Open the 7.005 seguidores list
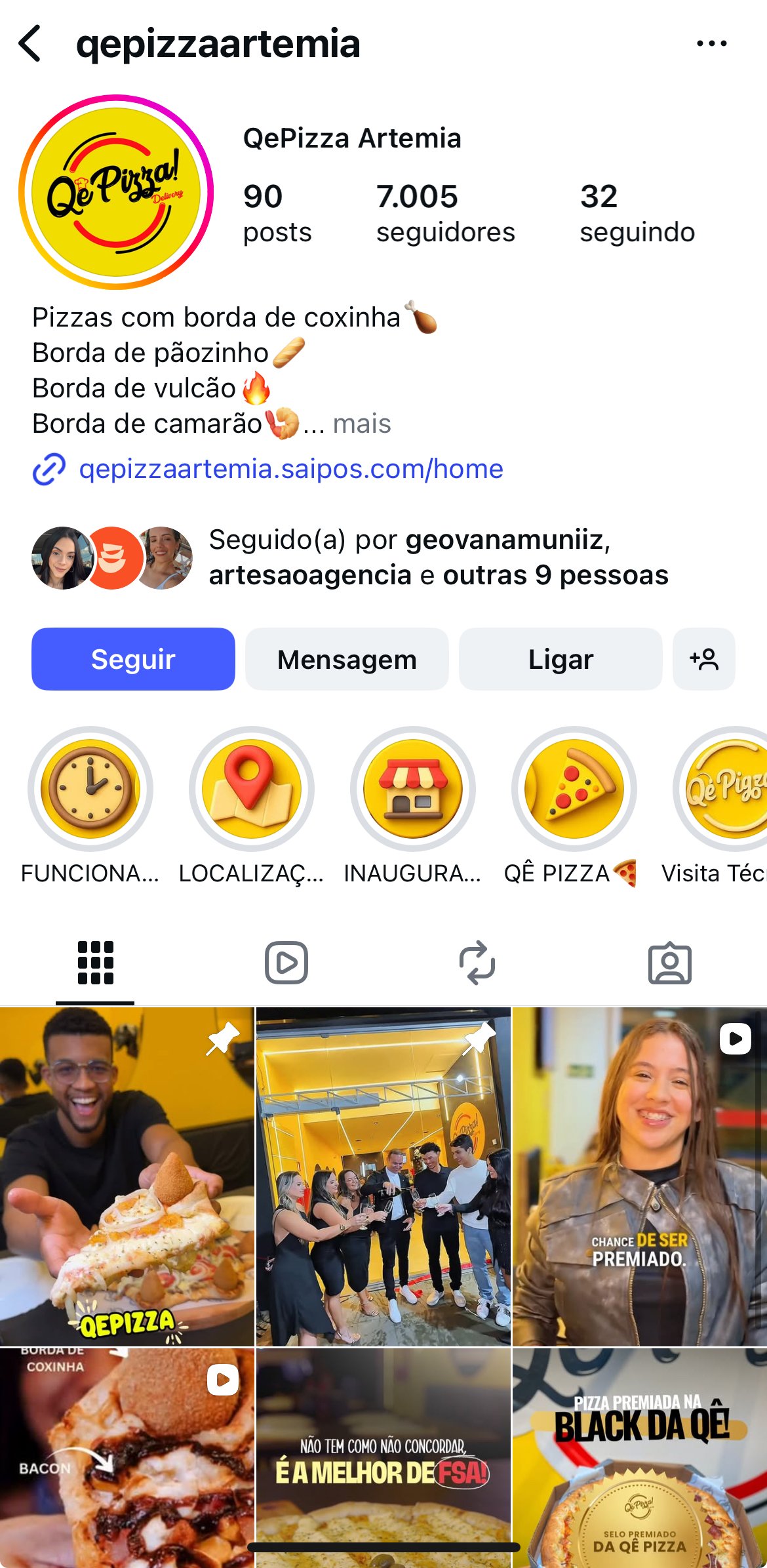The width and height of the screenshot is (767, 1568). click(x=445, y=214)
